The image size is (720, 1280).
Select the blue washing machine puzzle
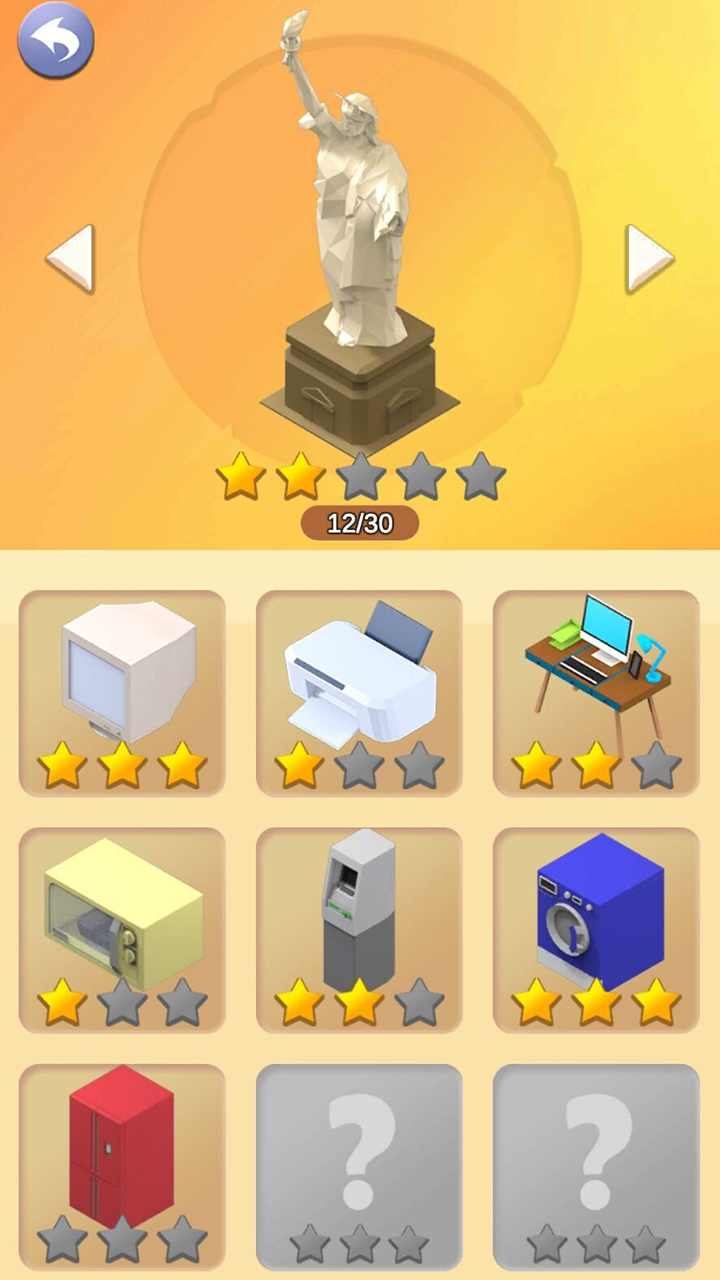[x=596, y=929]
